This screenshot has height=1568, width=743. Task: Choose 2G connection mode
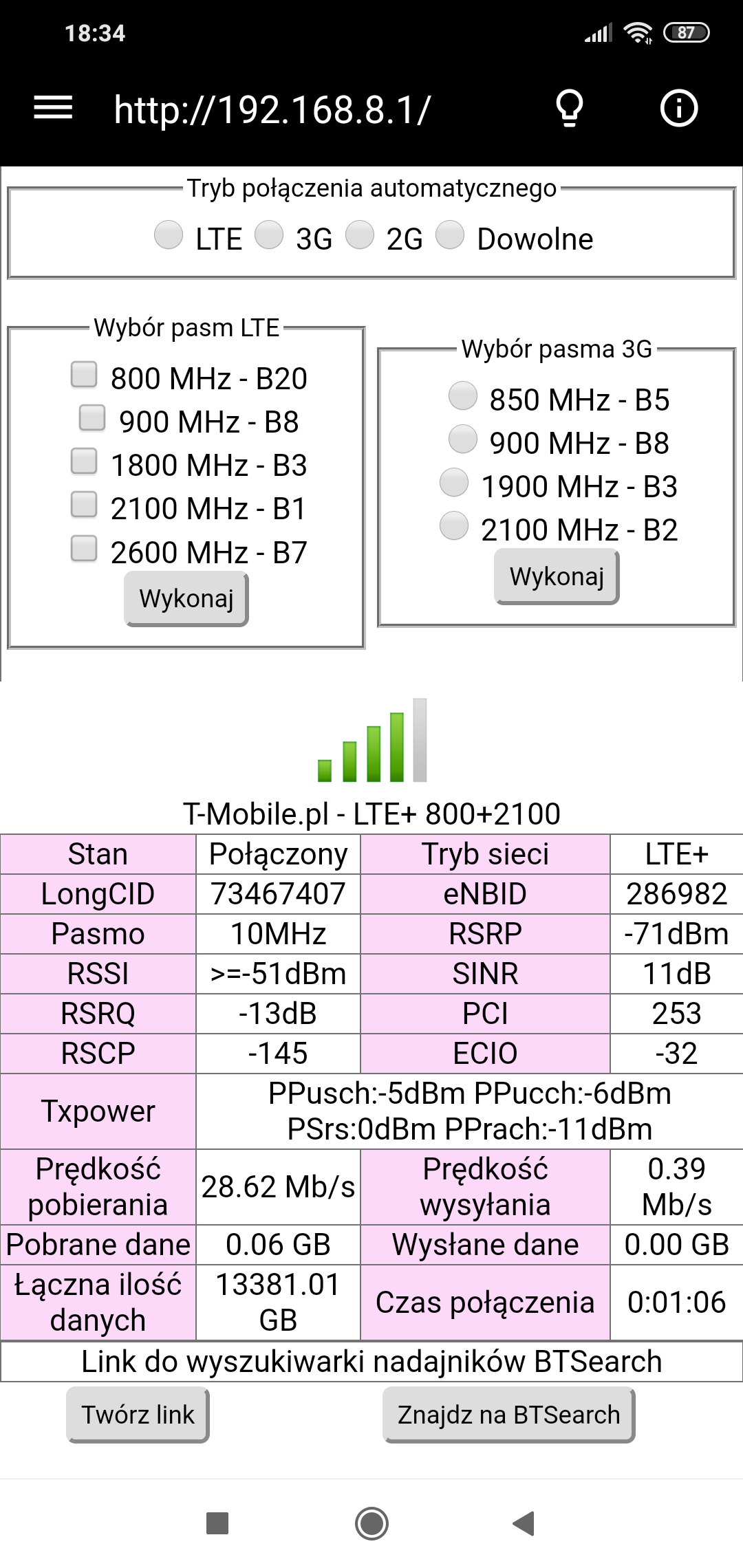click(x=360, y=235)
